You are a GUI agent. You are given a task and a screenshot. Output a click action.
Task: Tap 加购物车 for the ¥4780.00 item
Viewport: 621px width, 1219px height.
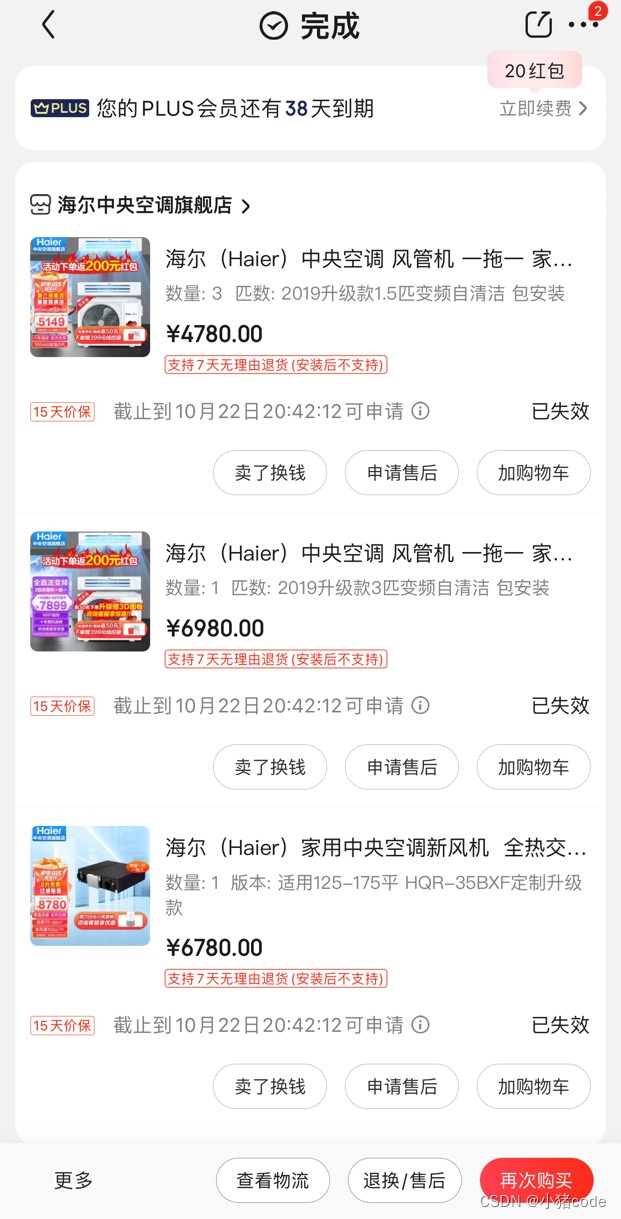click(x=533, y=473)
